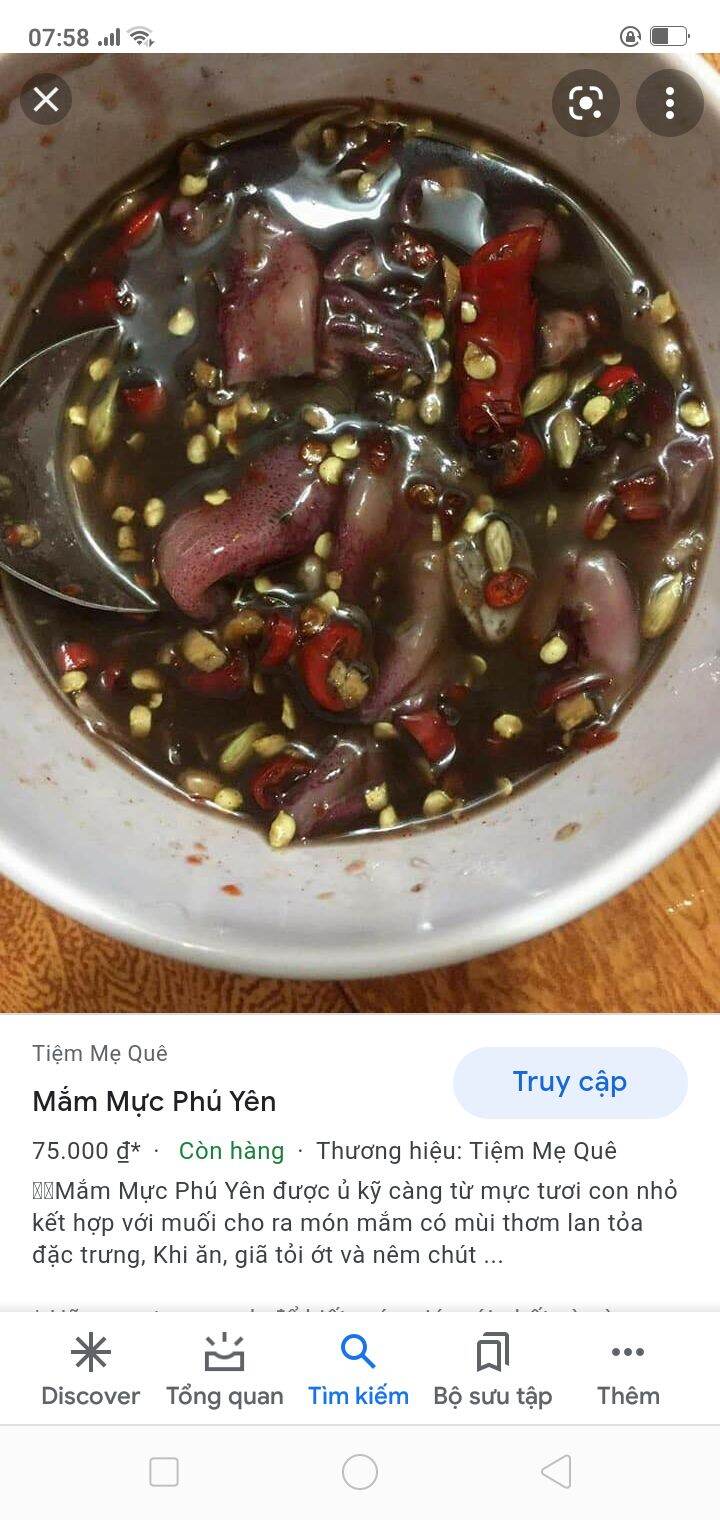Switch to the Discover tab
Screen dimensions: 720x1520
click(90, 1368)
